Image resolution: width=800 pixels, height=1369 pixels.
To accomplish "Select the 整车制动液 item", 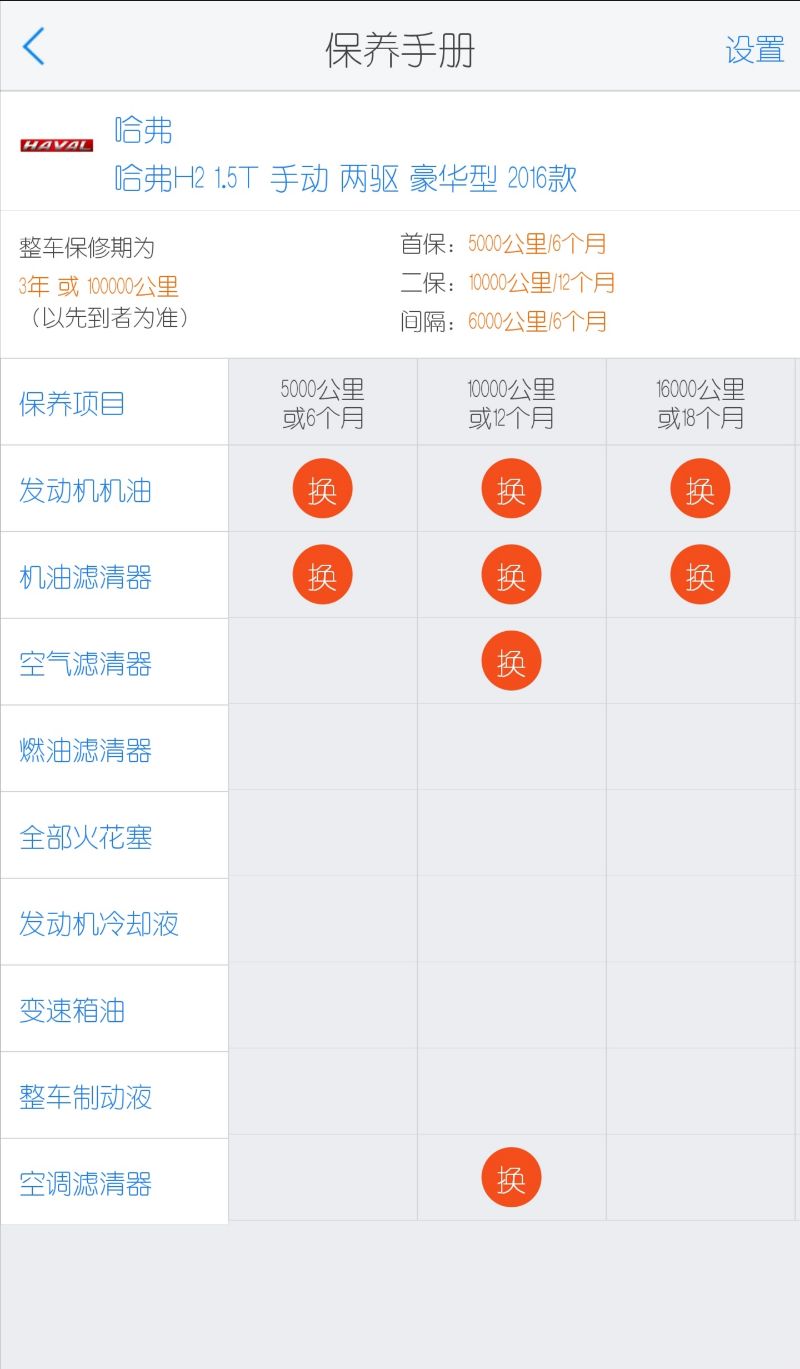I will click(x=114, y=1096).
